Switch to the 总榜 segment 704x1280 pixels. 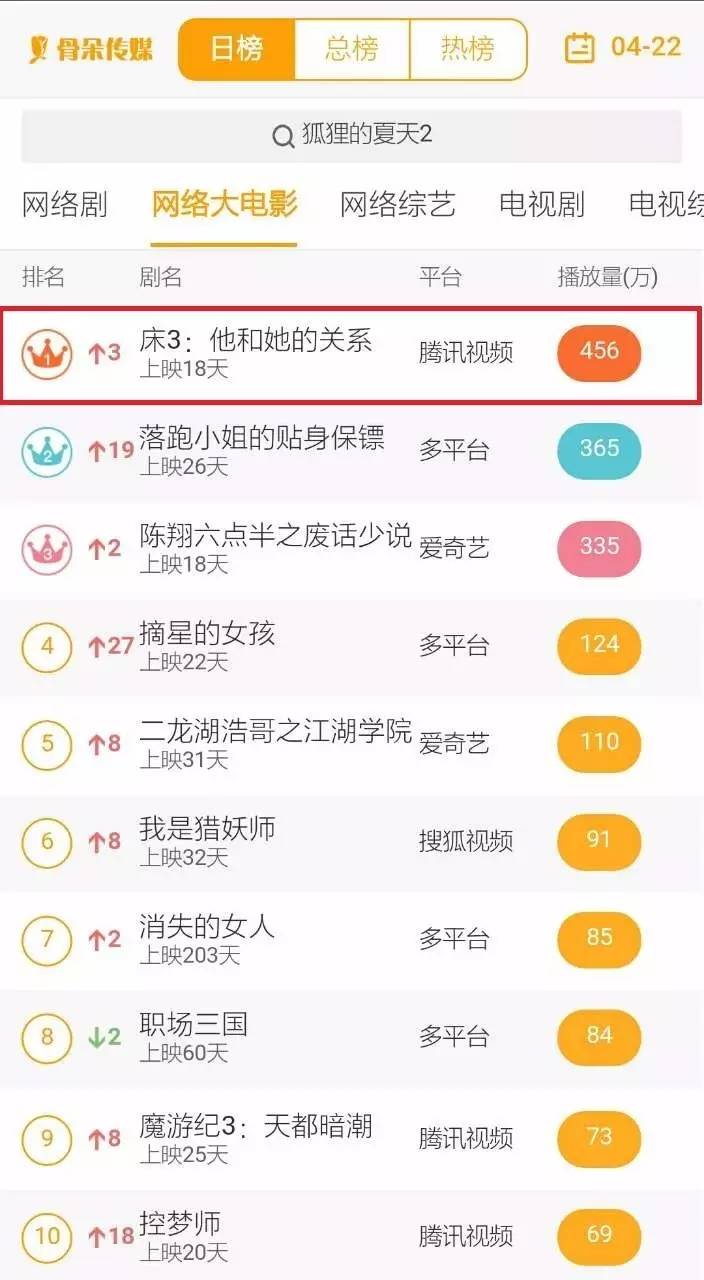tap(352, 49)
